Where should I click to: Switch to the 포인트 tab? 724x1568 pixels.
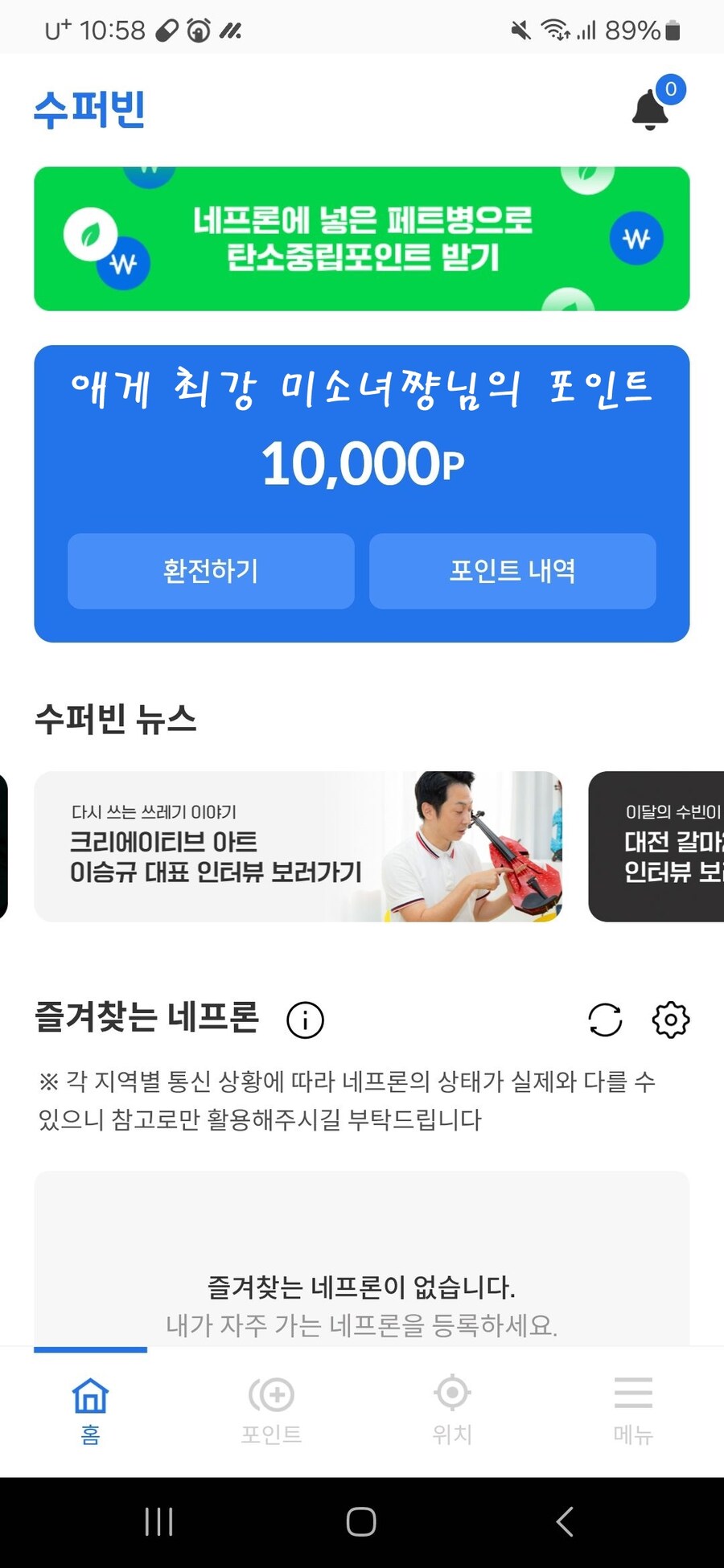tap(271, 1409)
